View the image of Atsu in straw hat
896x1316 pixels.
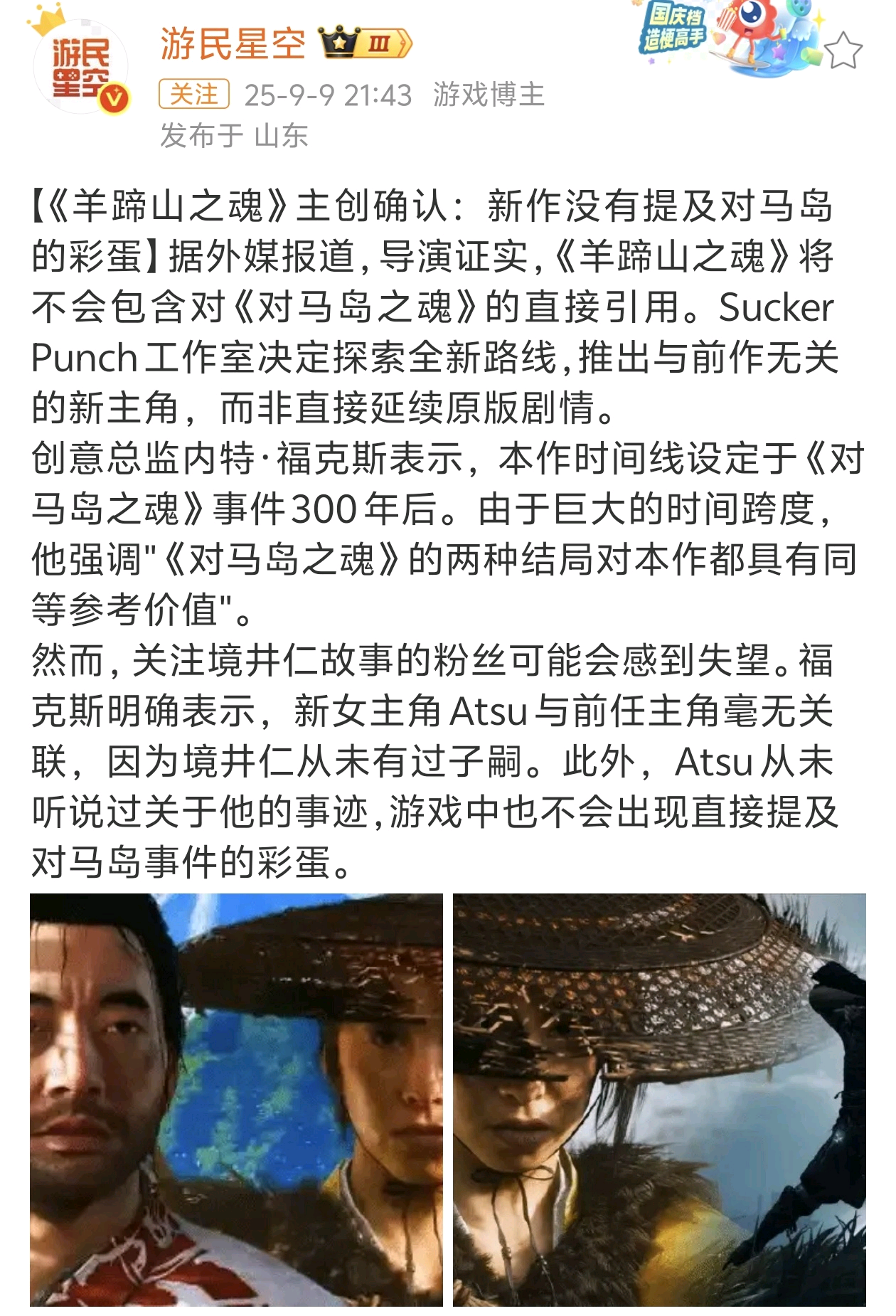point(659,1100)
